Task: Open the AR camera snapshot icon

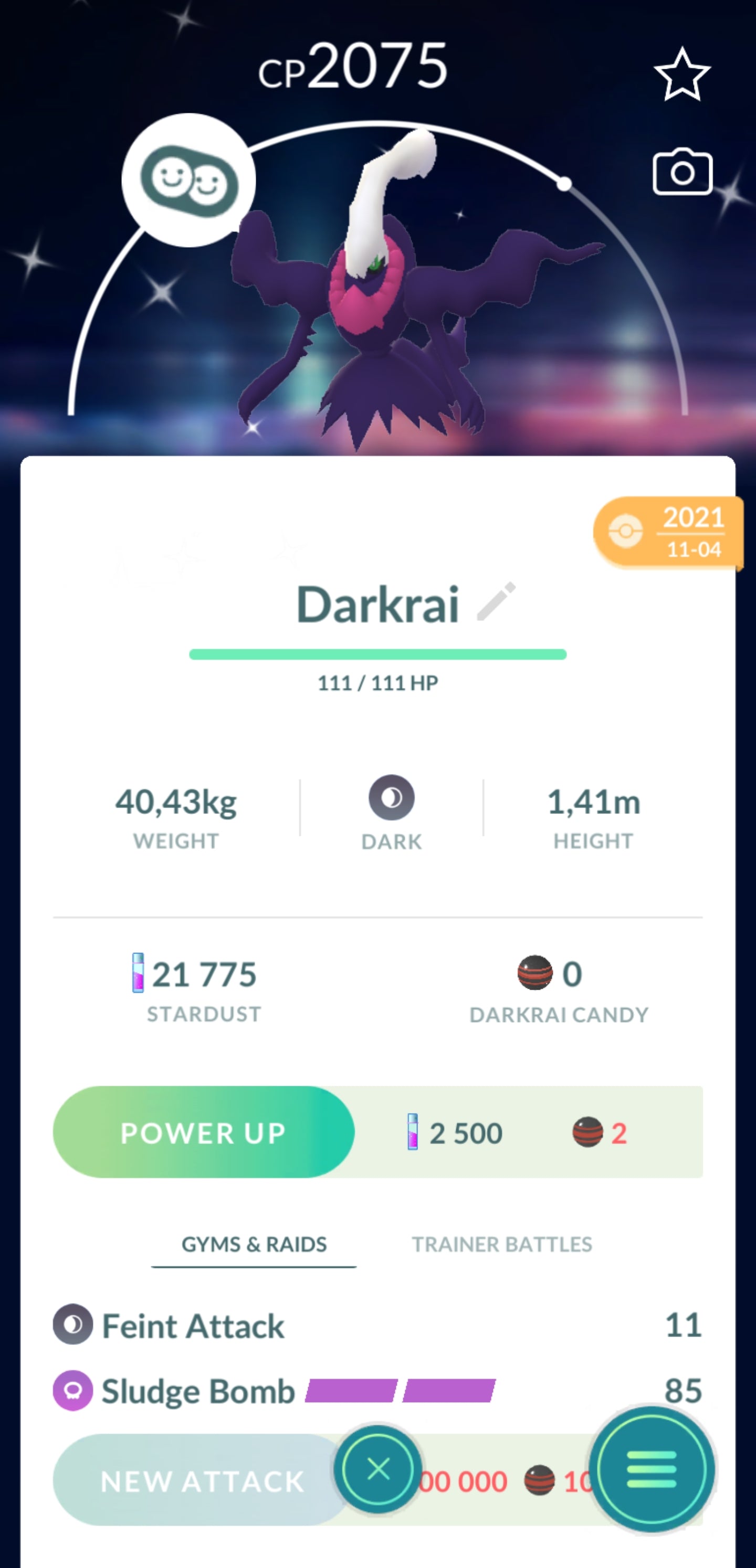Action: point(682,172)
